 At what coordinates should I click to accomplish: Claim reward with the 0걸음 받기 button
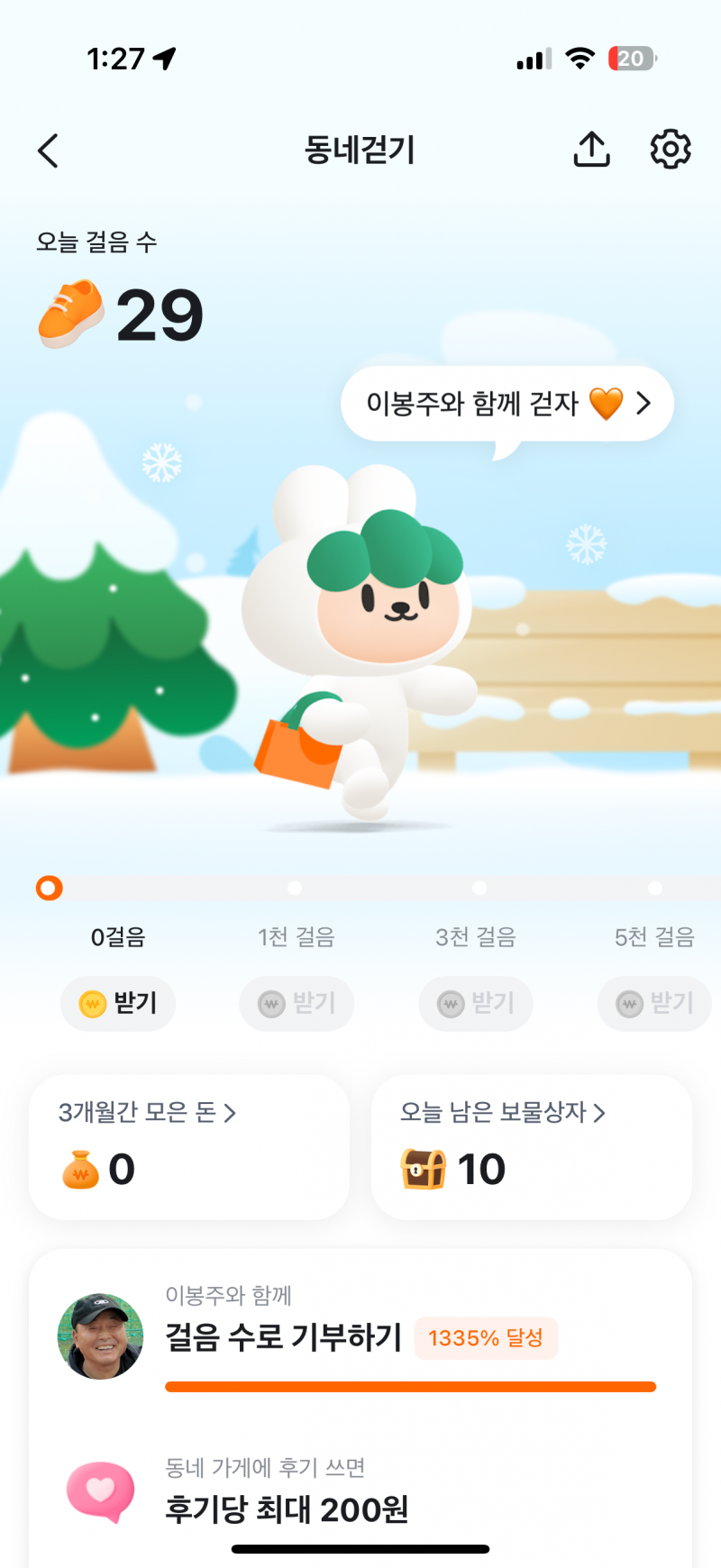pyautogui.click(x=117, y=1003)
